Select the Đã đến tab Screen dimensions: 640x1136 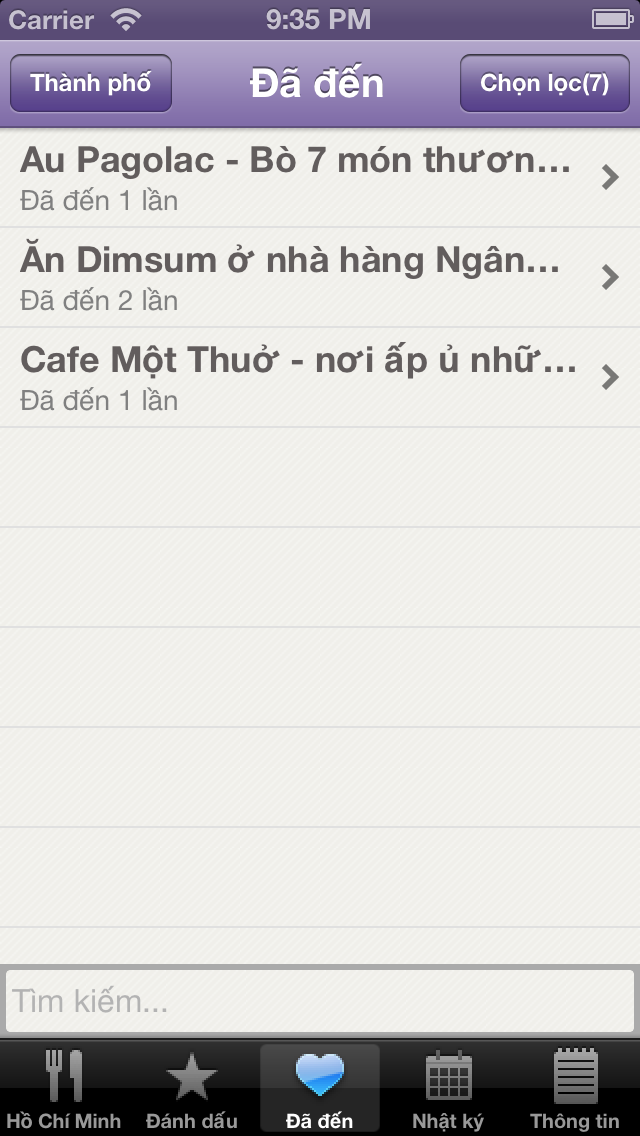(x=320, y=1088)
